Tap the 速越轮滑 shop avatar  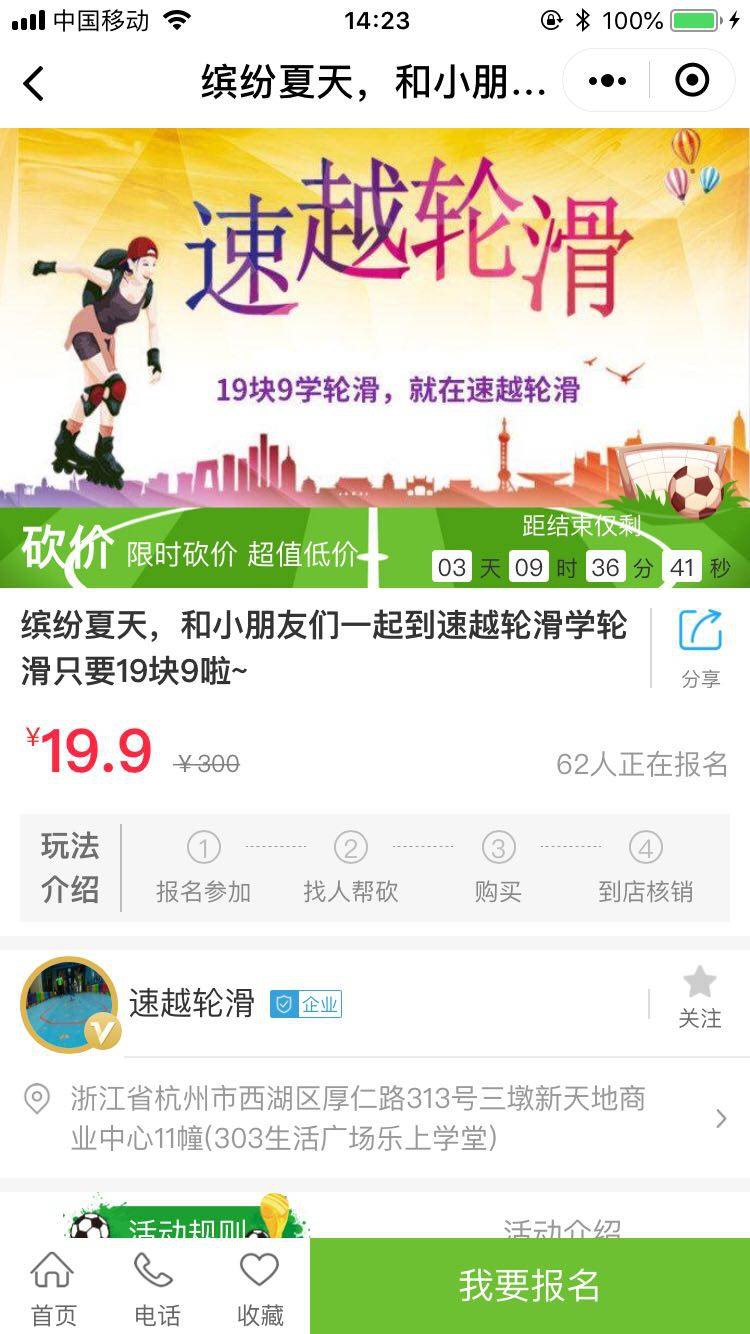(x=74, y=1003)
